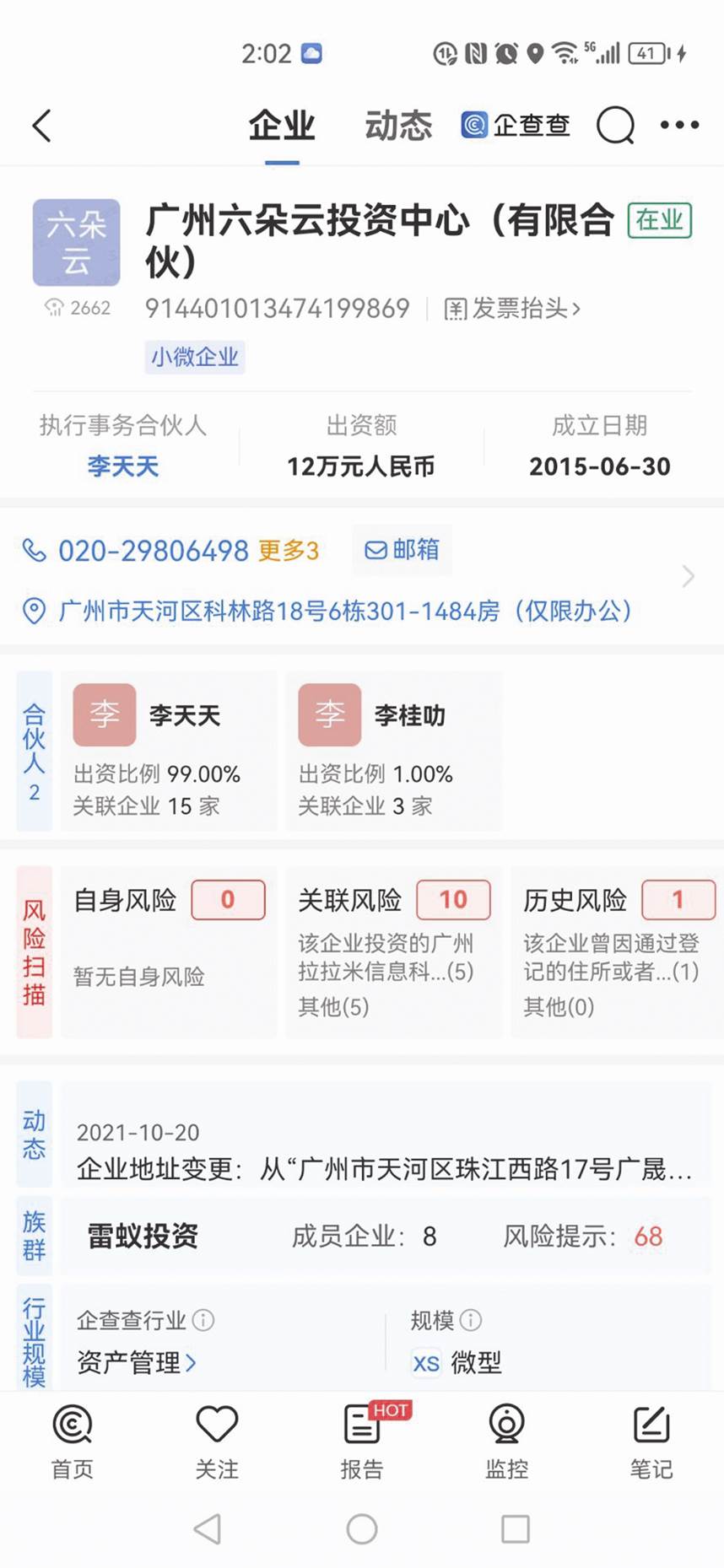Open 资产管理 industry link
The image size is (724, 1568).
click(x=136, y=1362)
